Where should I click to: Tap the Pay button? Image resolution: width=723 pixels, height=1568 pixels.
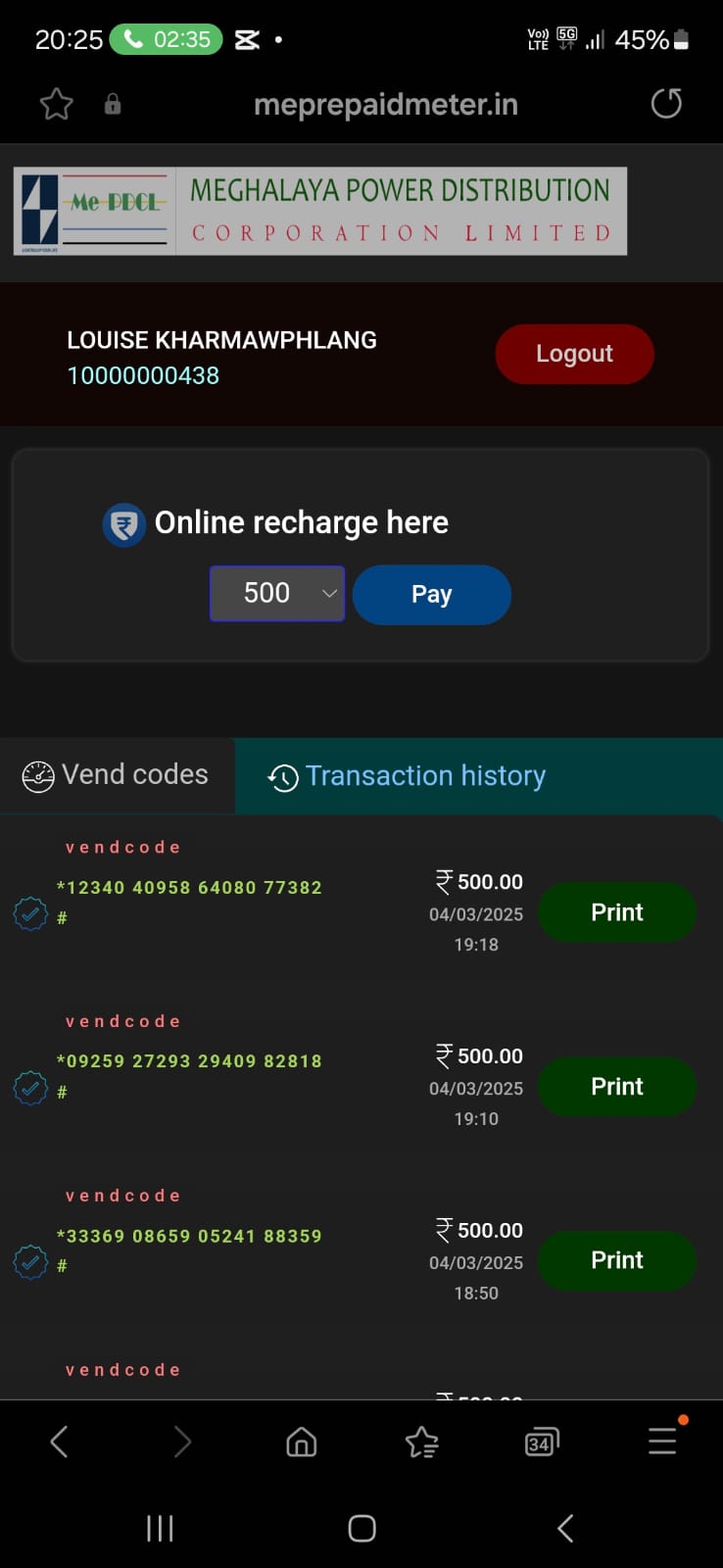pyautogui.click(x=431, y=594)
